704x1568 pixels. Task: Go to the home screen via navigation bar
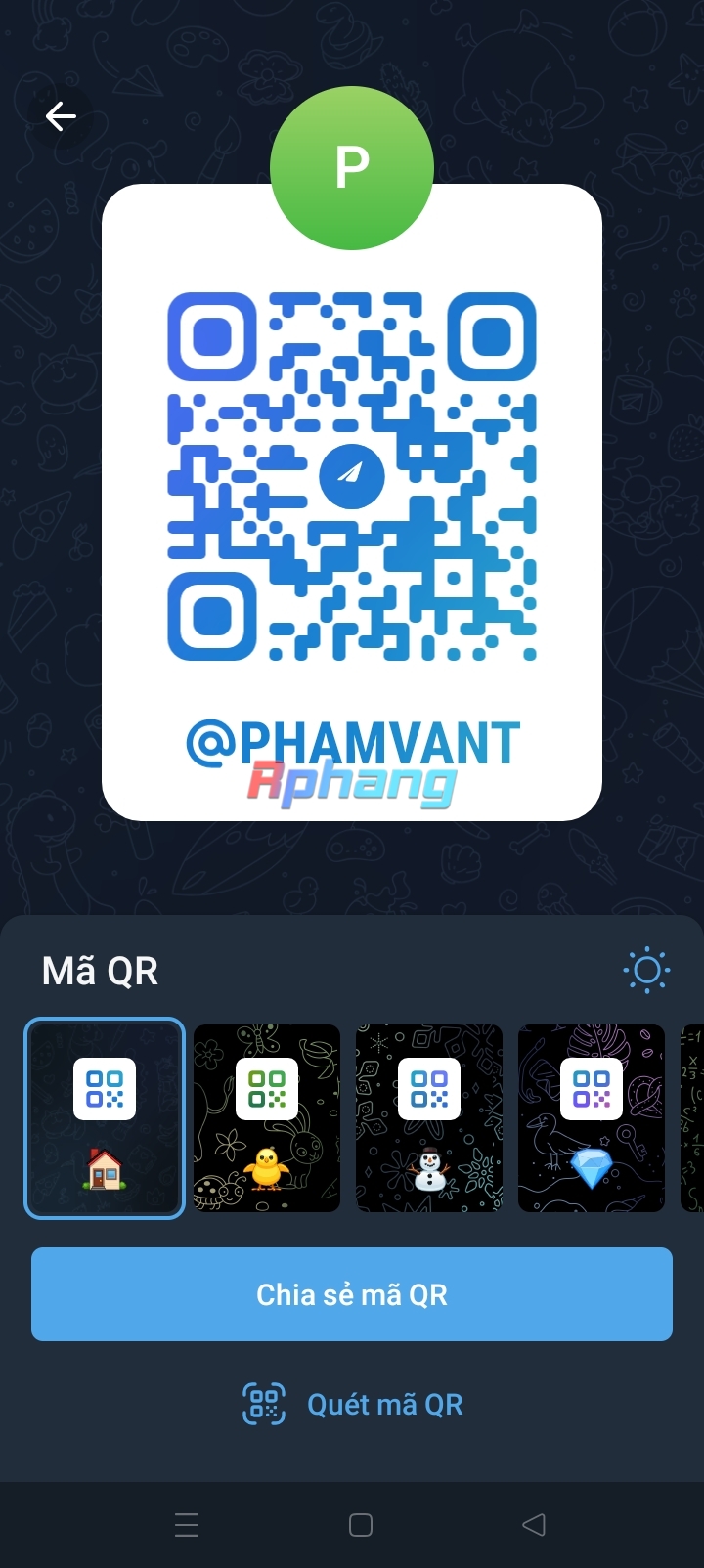coord(361,1525)
